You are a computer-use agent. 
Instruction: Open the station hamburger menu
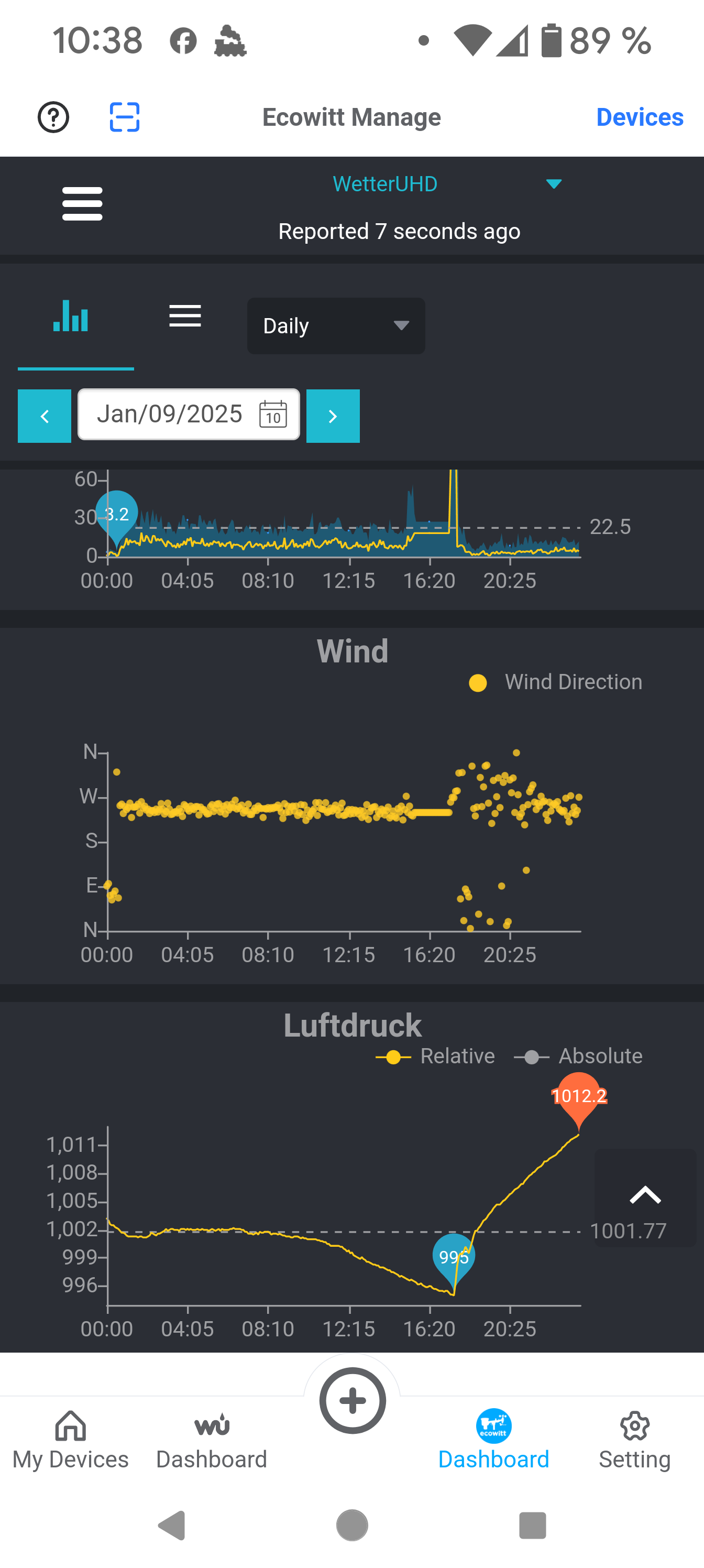(82, 203)
